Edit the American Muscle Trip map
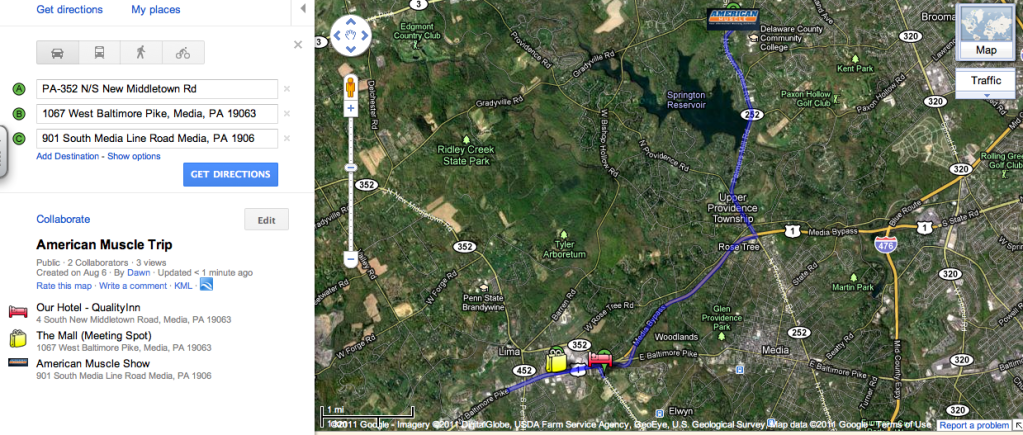 tap(266, 220)
